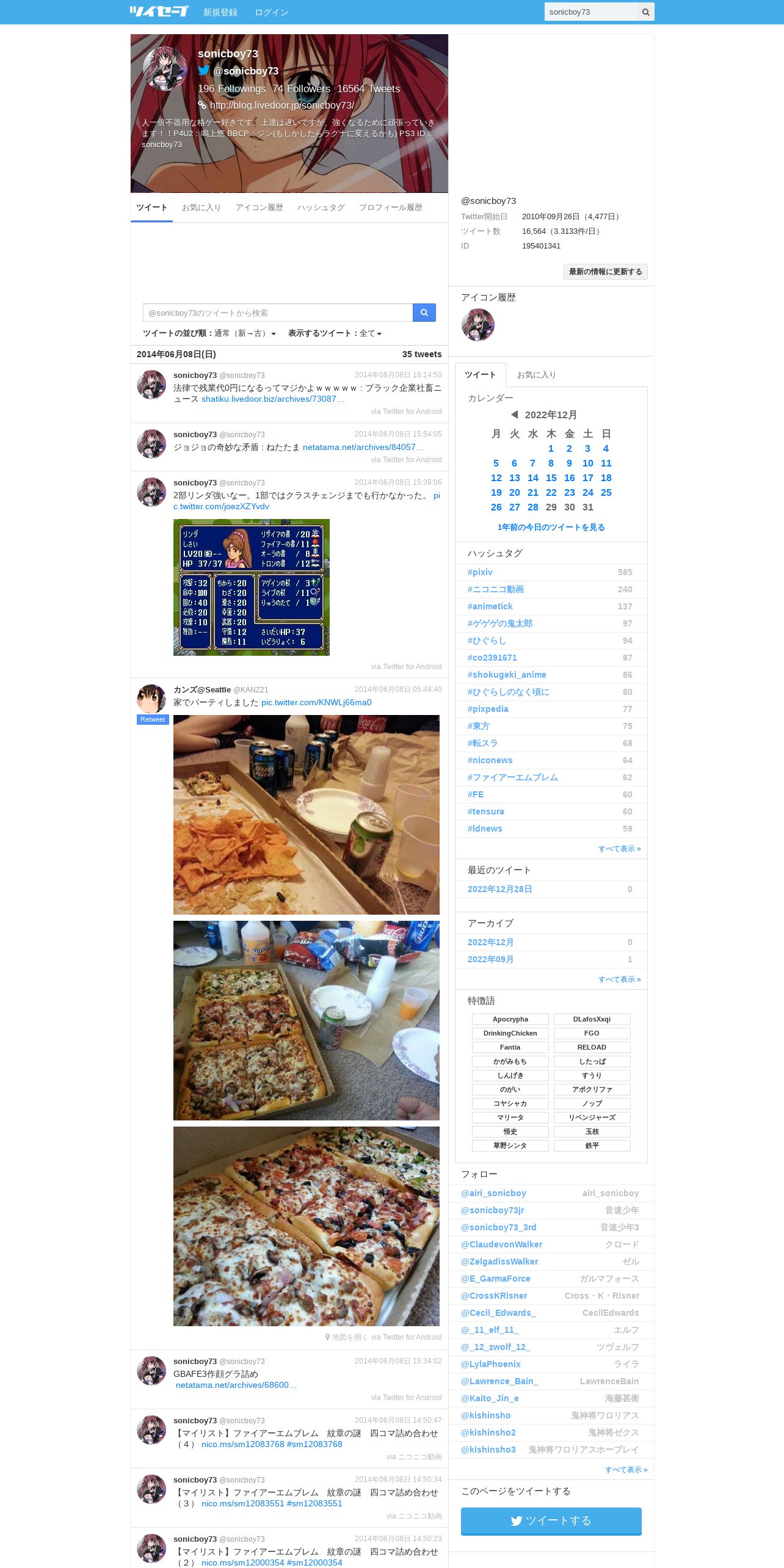Screen dimensions: 784x1568
Task: Select December 15 in the calendar
Action: point(551,478)
